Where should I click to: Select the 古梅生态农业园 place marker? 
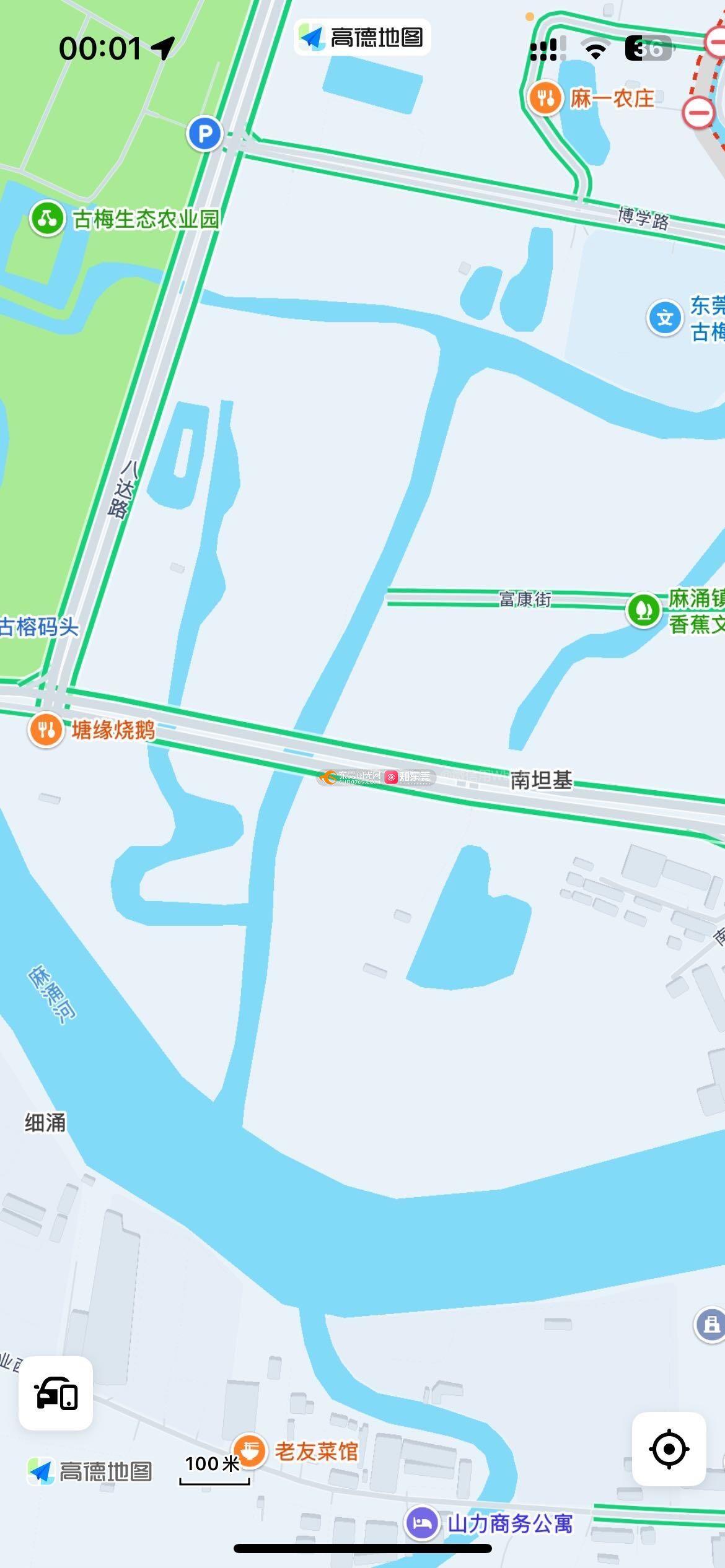[x=48, y=219]
